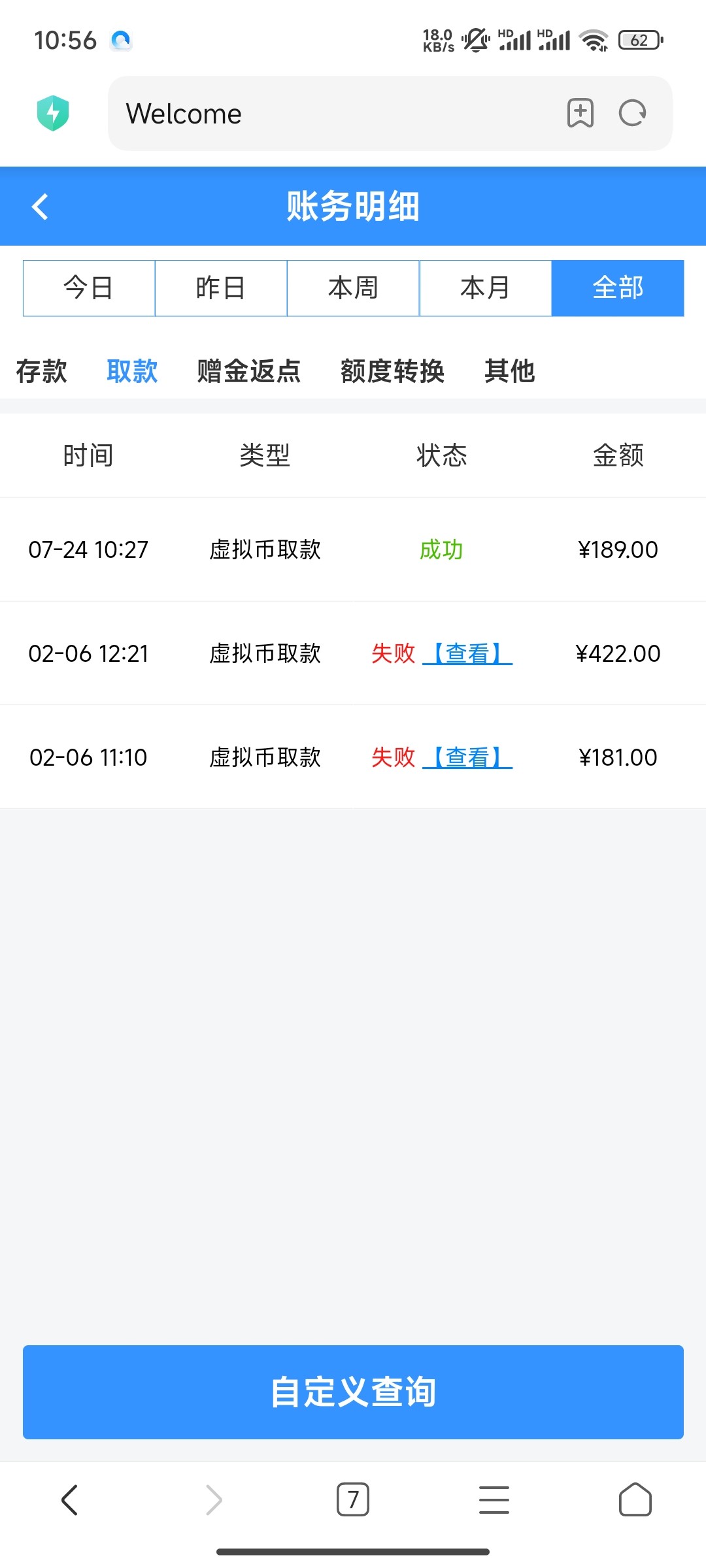This screenshot has width=706, height=1568.
Task: Go back from the 账务明细 page
Action: 41,207
